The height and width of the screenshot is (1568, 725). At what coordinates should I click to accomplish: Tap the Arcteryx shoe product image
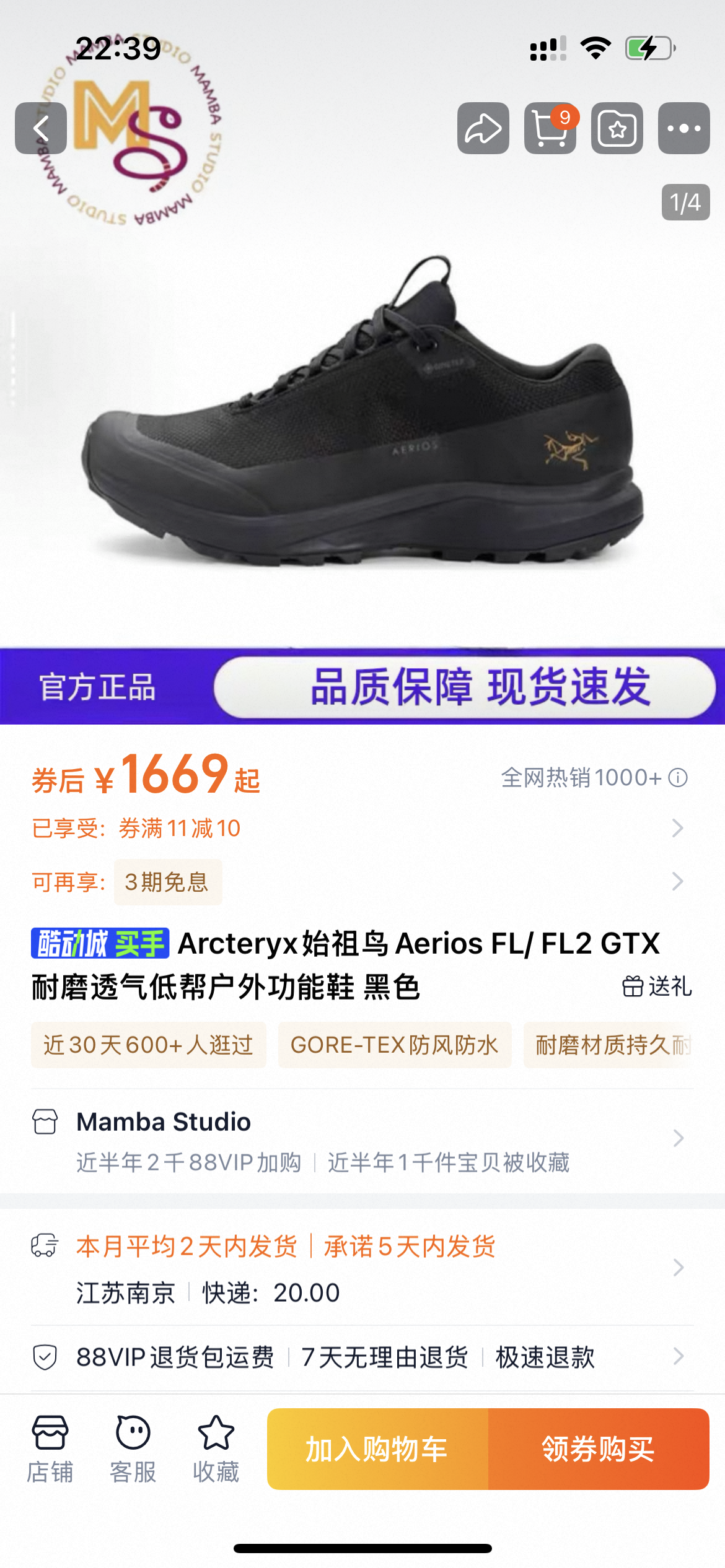[x=362, y=412]
